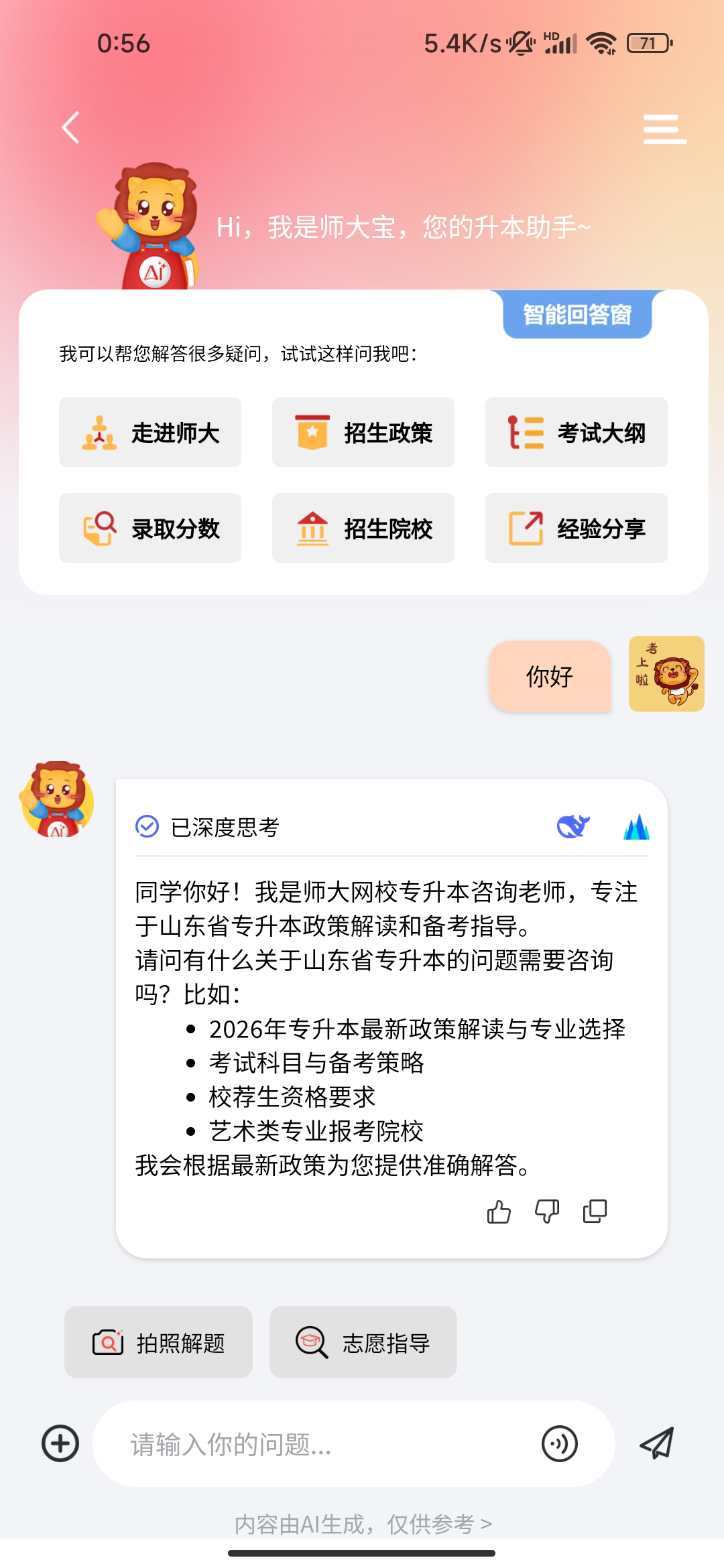Send the message with the paper plane
724x1568 pixels.
click(657, 1443)
